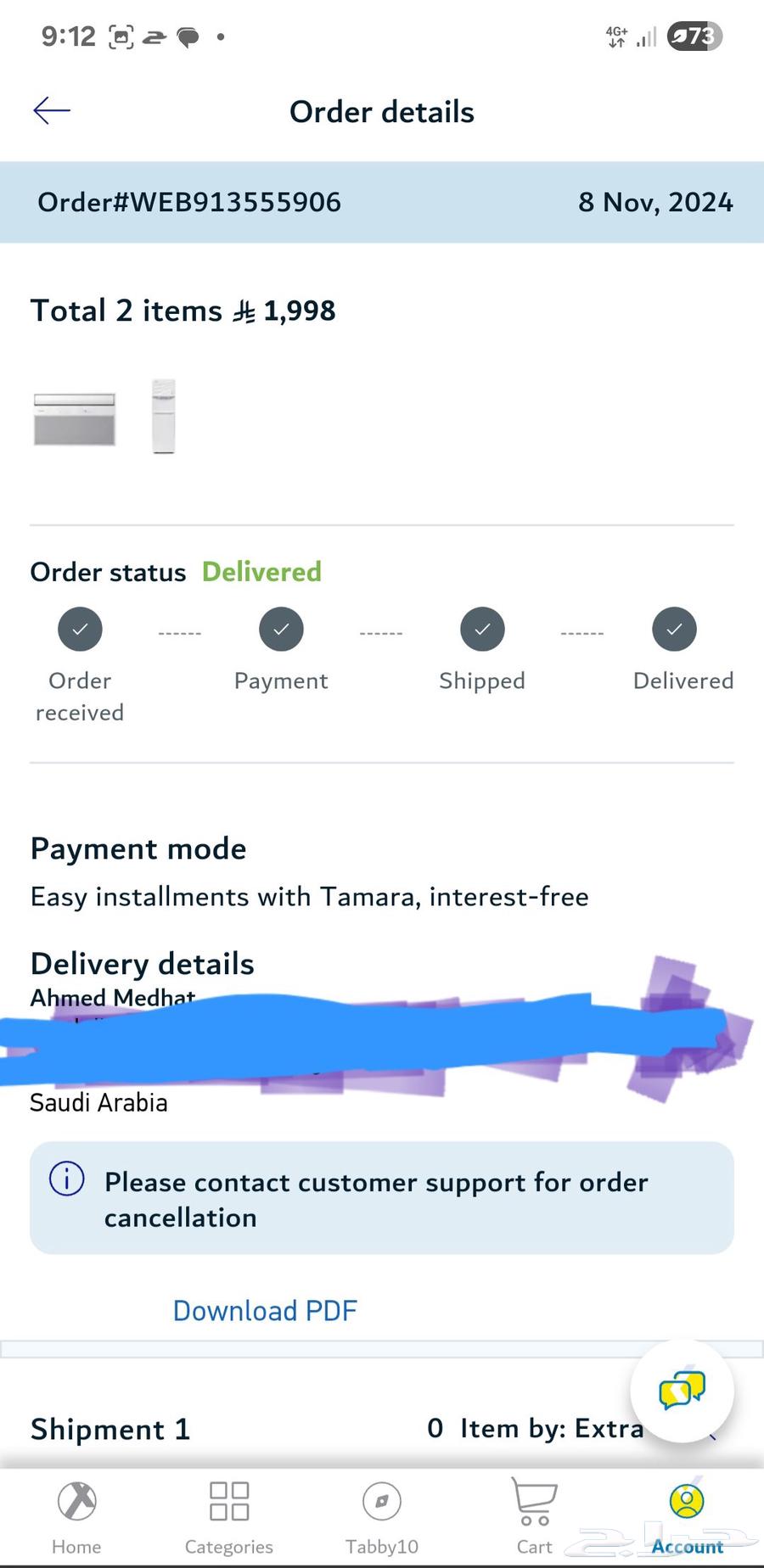The width and height of the screenshot is (764, 1568).
Task: Click the Download PDF link
Action: [x=265, y=1310]
